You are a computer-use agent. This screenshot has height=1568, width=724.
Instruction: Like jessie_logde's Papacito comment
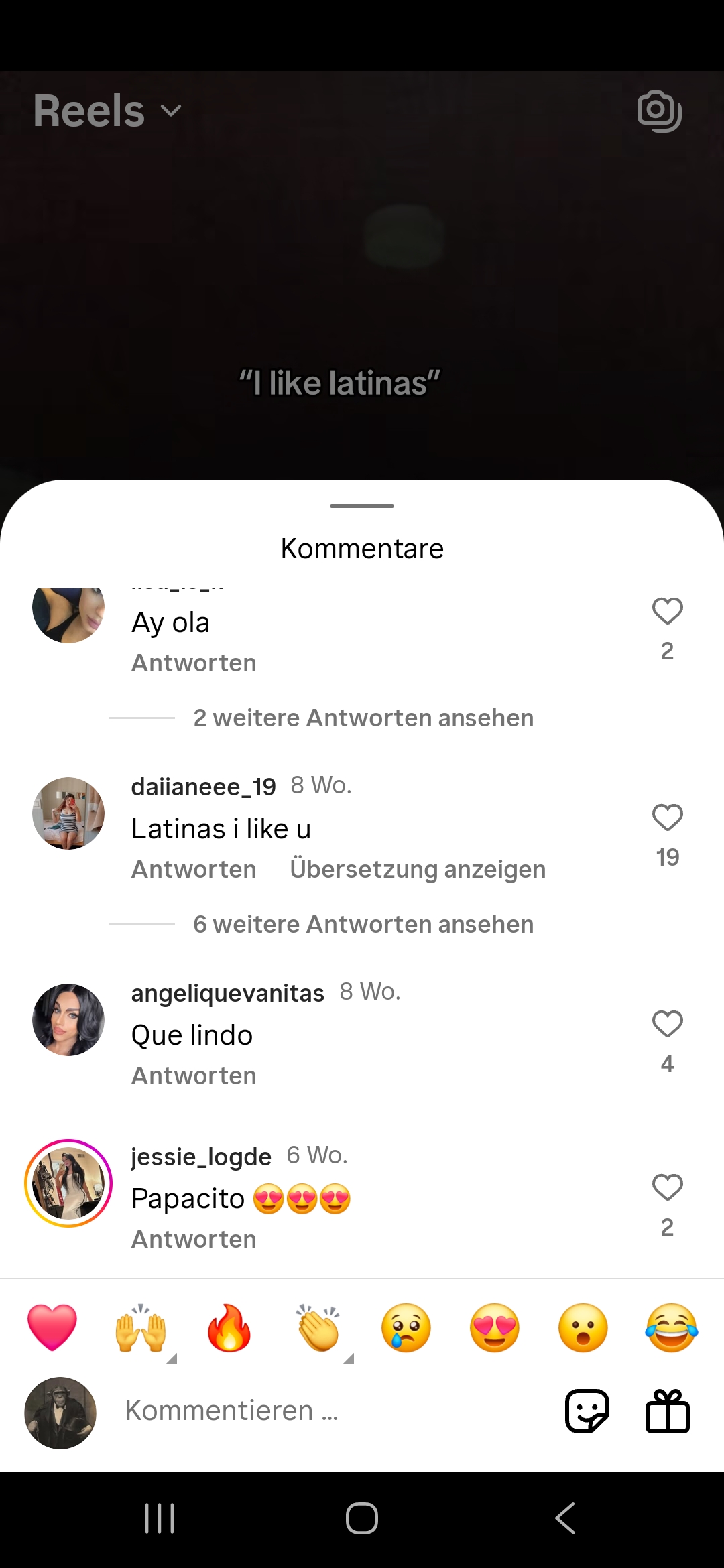(x=667, y=1187)
